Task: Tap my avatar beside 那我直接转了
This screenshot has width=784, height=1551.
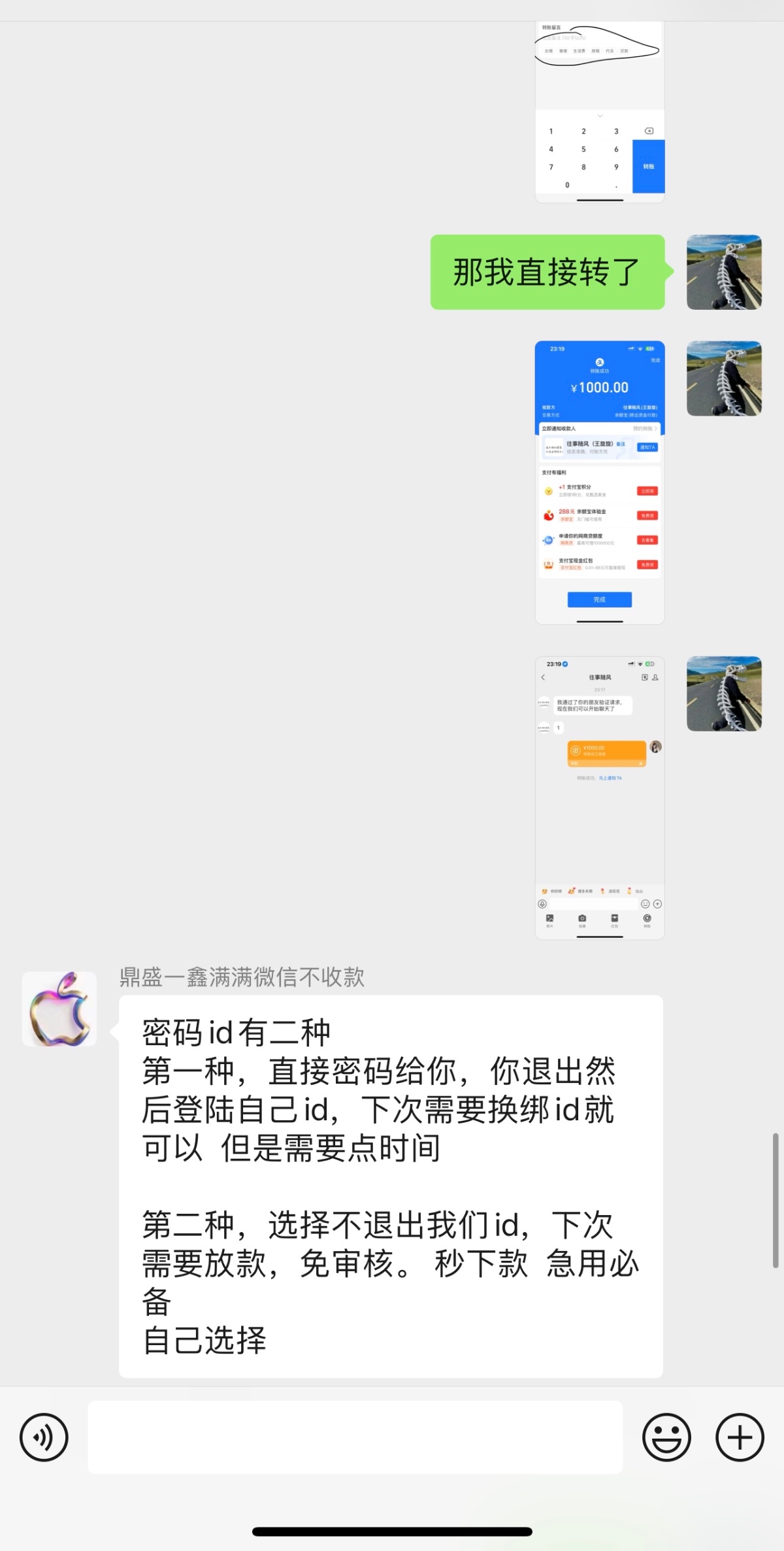Action: pos(724,272)
